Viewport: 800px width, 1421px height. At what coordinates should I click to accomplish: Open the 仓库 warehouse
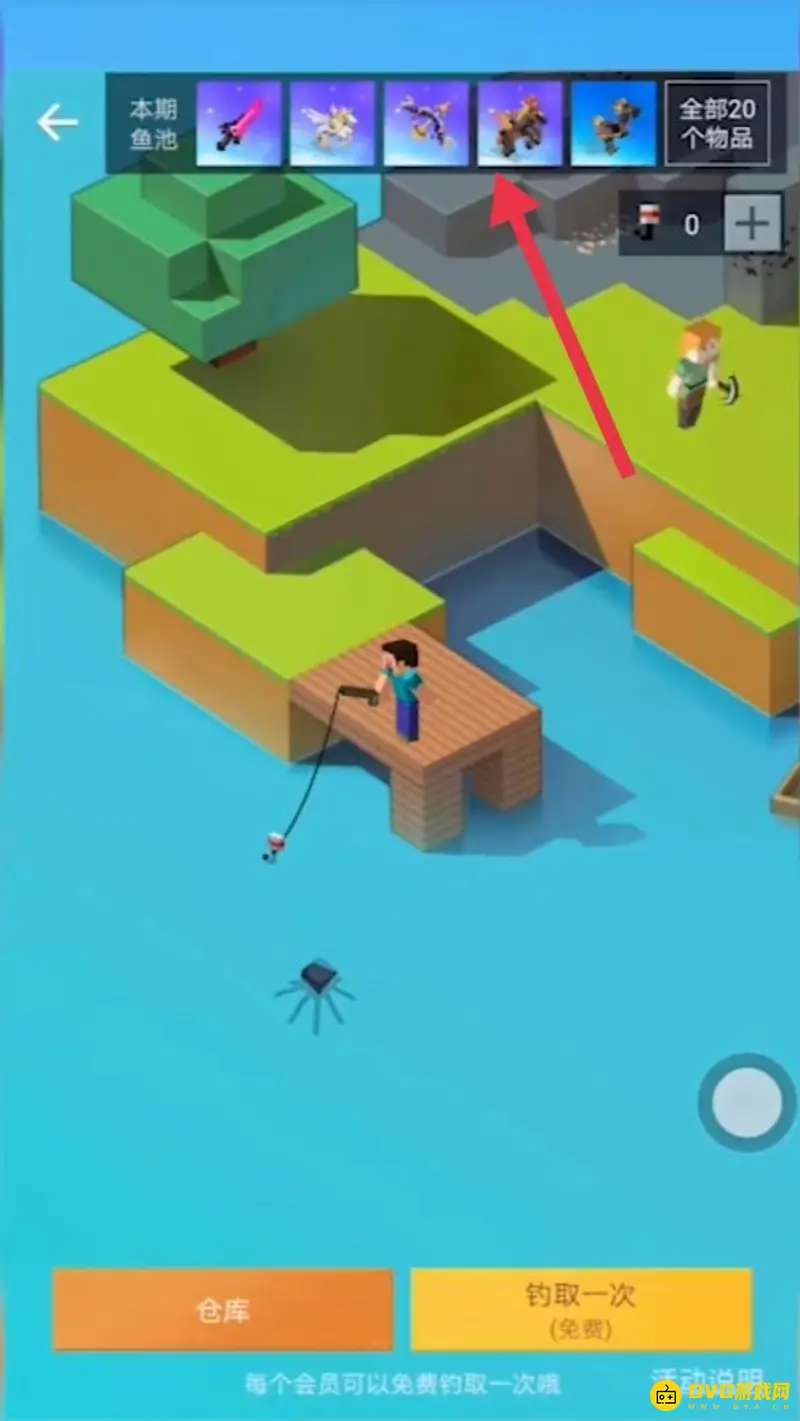point(223,1309)
